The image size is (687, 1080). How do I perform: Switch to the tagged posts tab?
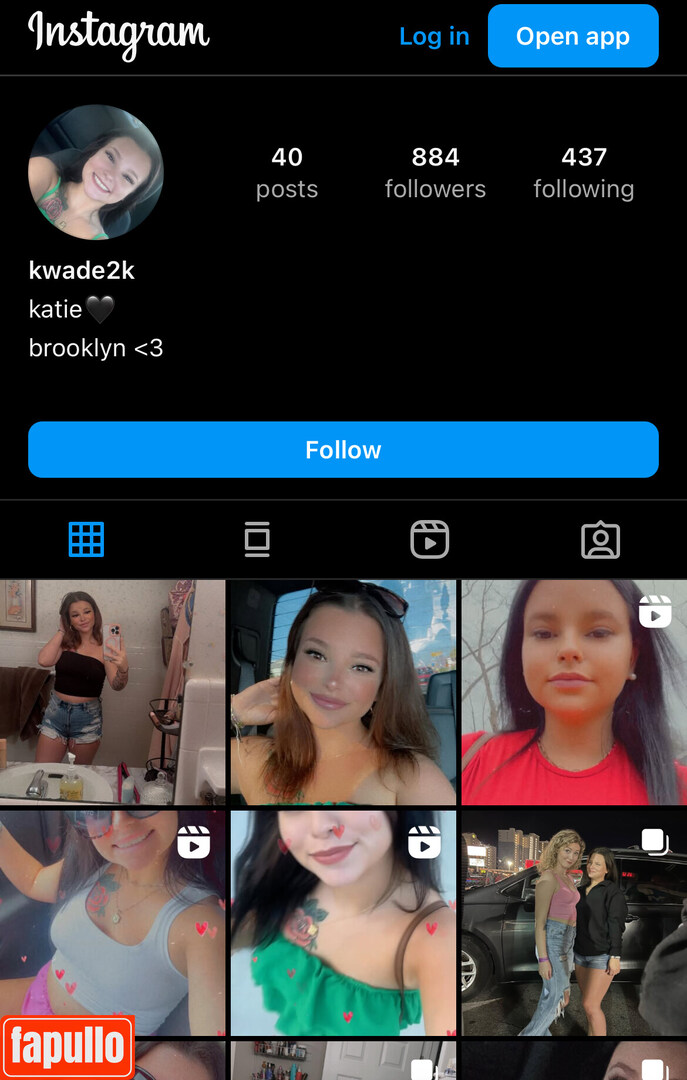coord(600,540)
